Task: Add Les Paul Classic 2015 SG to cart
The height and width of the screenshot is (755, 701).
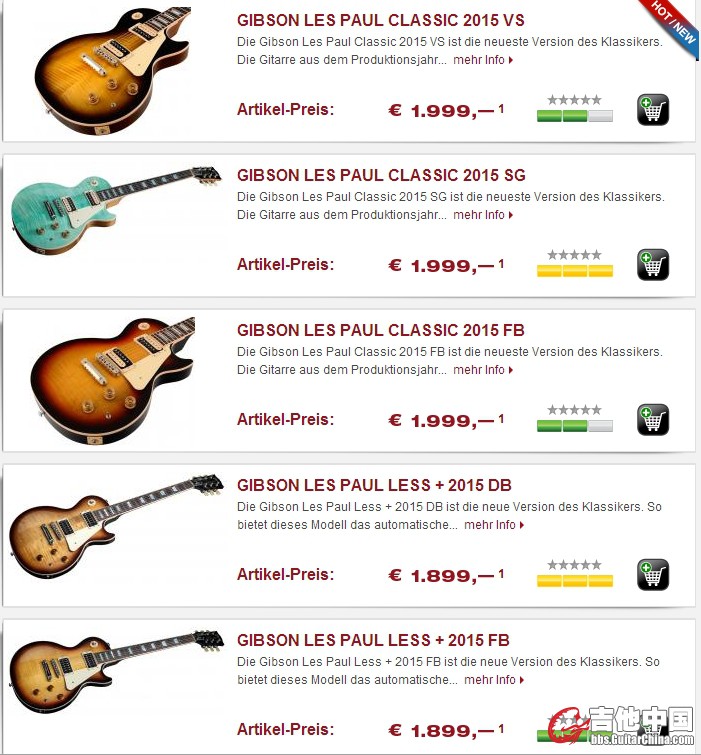Action: [652, 265]
